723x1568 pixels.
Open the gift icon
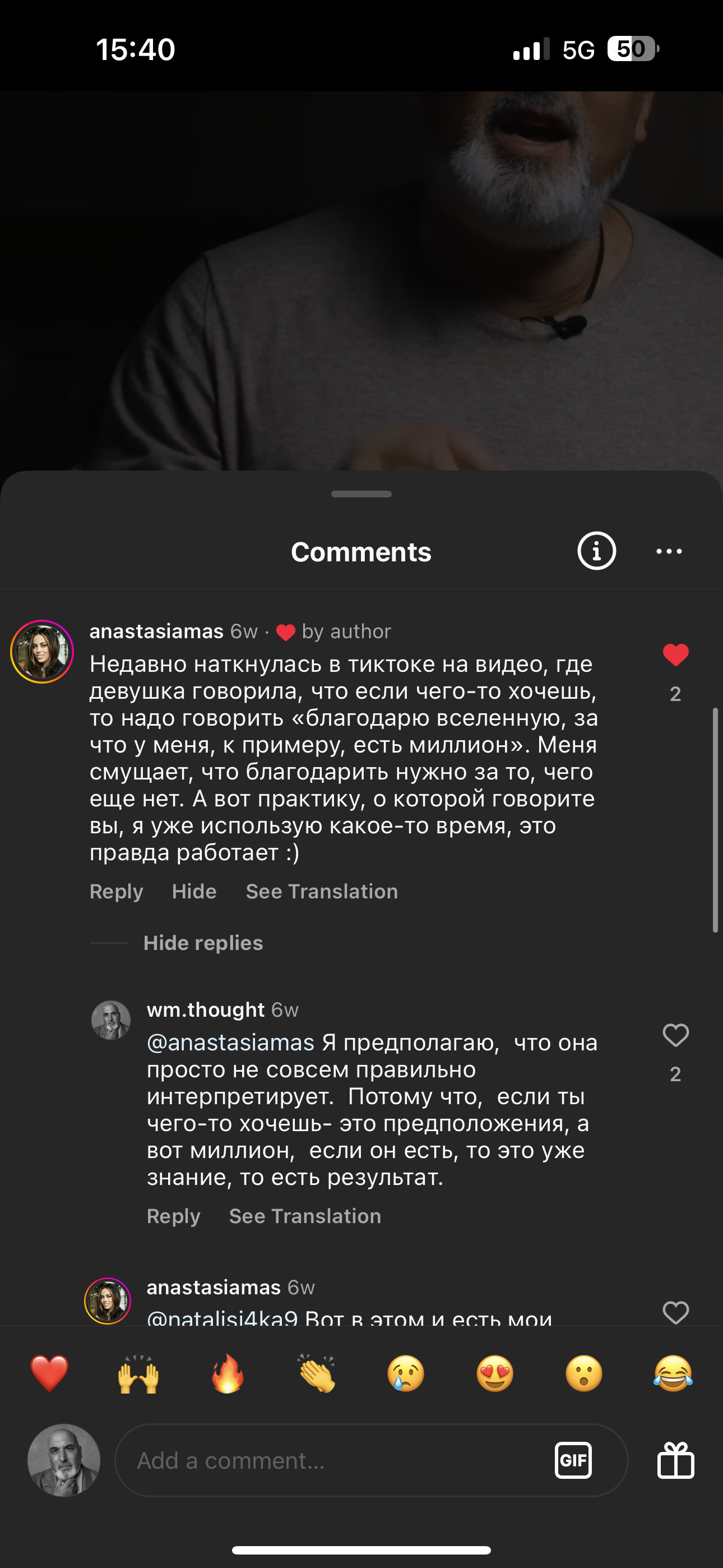675,1460
